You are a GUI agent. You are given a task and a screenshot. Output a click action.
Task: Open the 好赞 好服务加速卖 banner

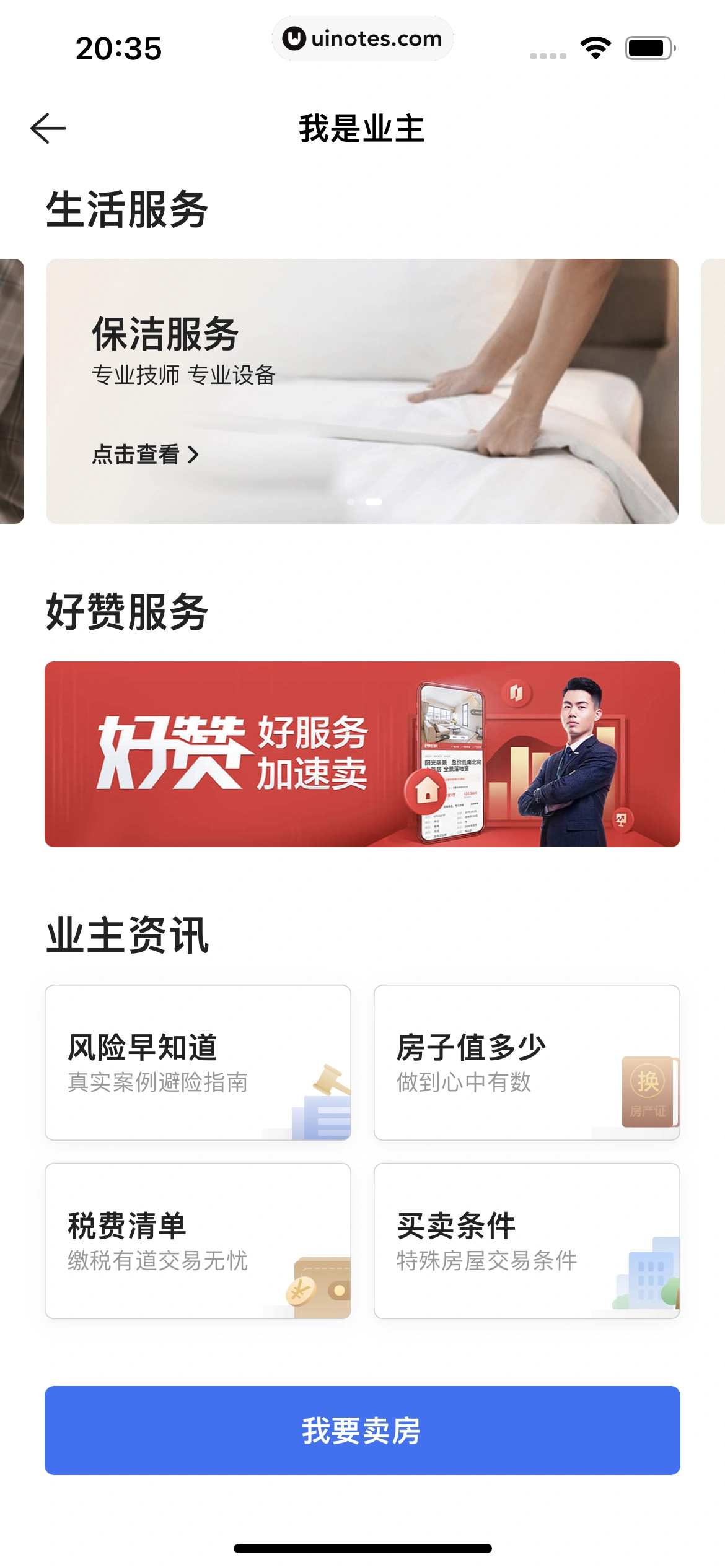(x=362, y=754)
